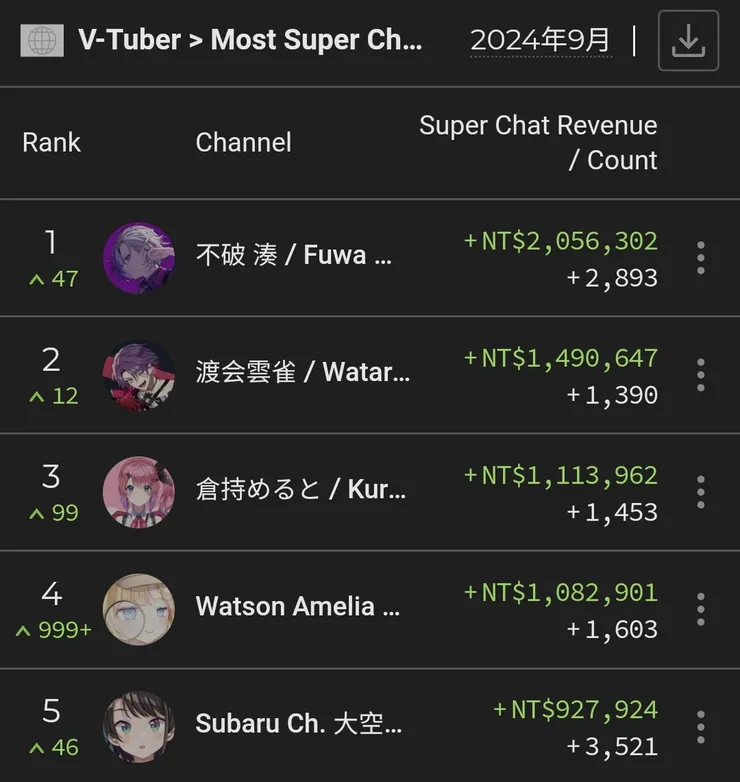Click the download icon at top right

coord(687,41)
